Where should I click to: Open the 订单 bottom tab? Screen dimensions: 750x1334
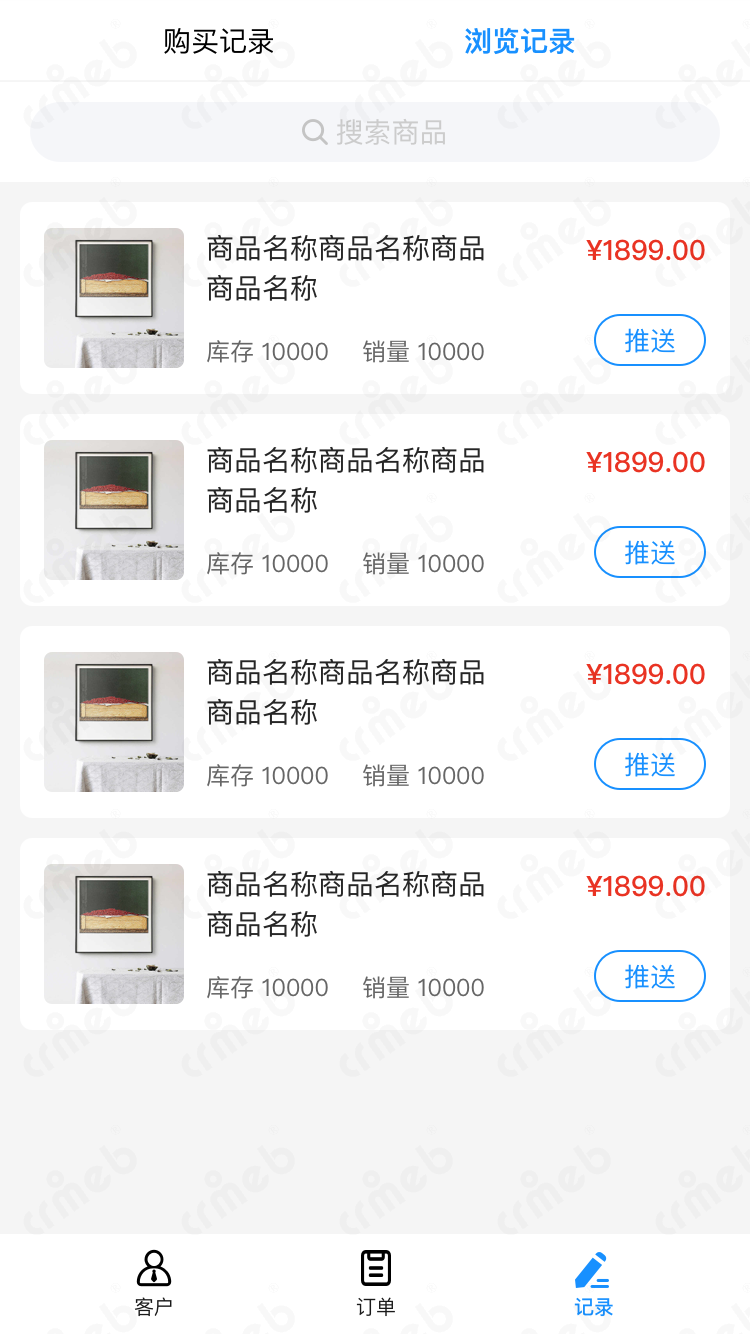tap(376, 1282)
